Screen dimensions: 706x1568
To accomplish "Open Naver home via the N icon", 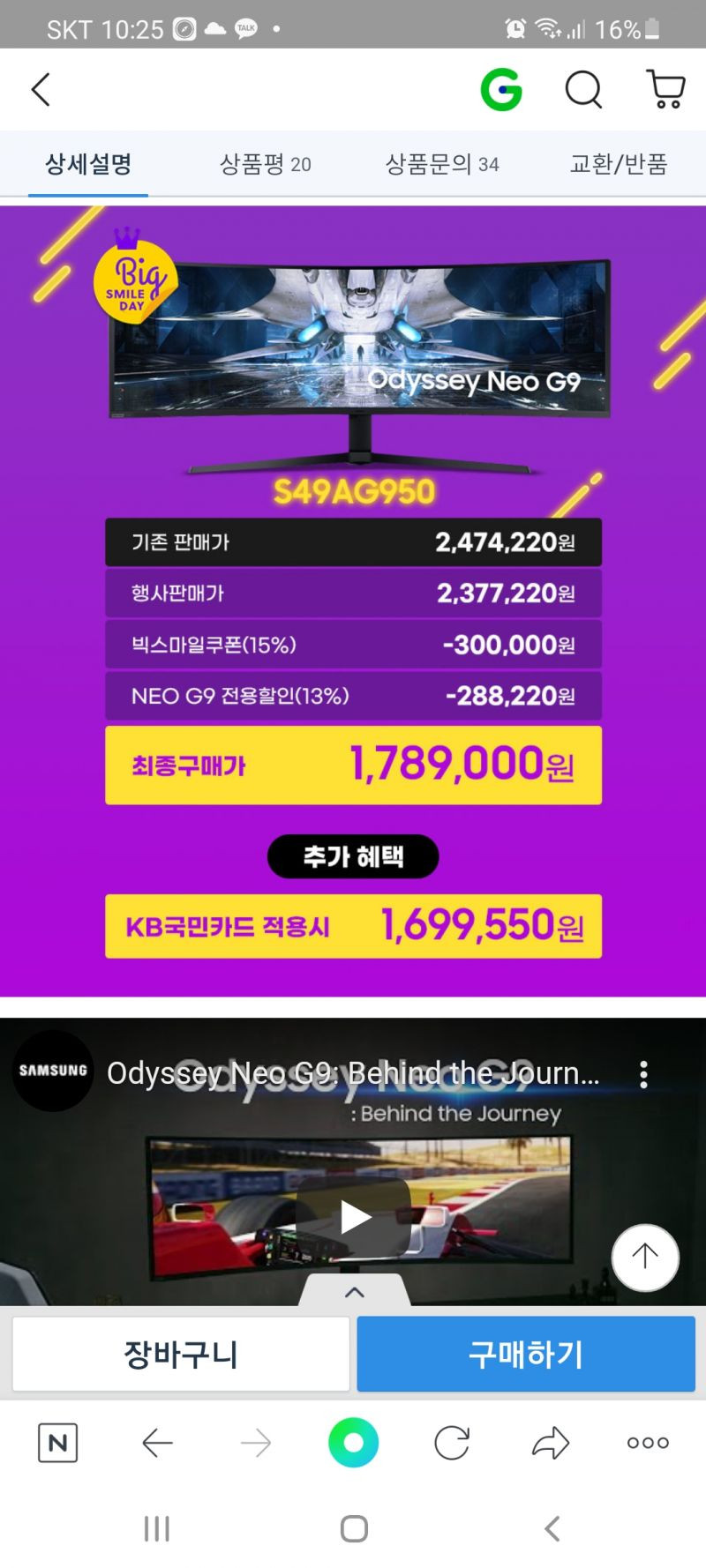I will coord(58,1443).
